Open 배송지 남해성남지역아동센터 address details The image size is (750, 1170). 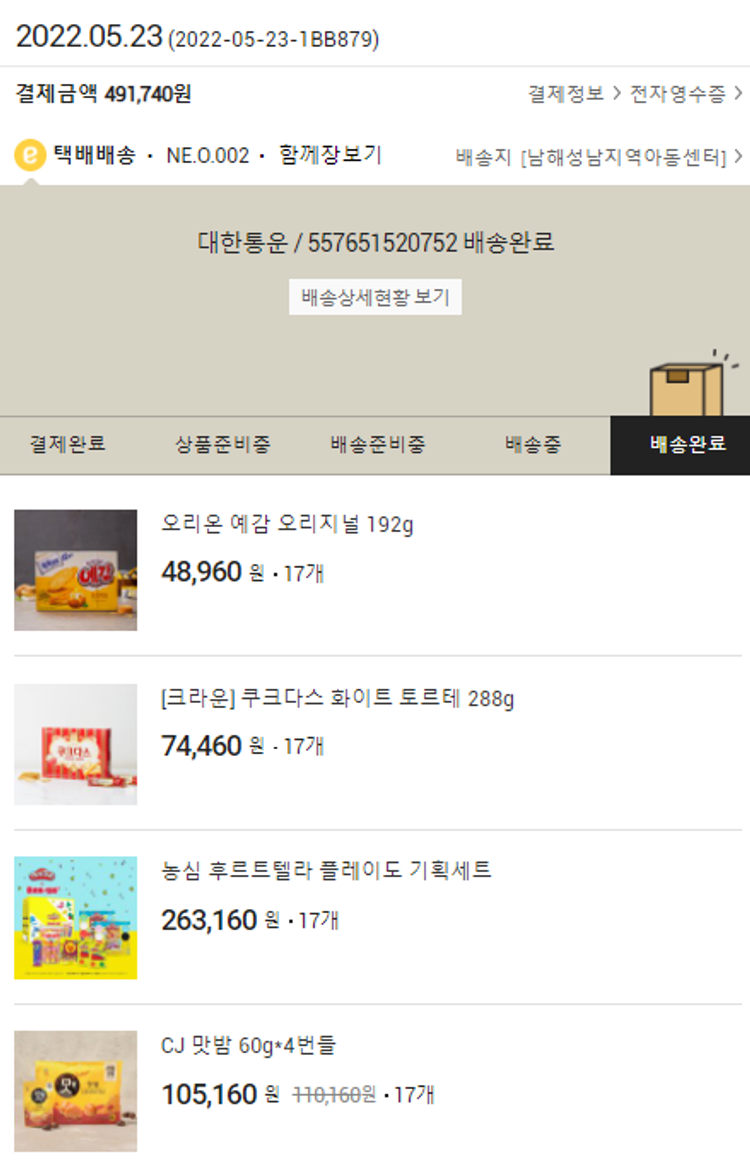[x=599, y=157]
